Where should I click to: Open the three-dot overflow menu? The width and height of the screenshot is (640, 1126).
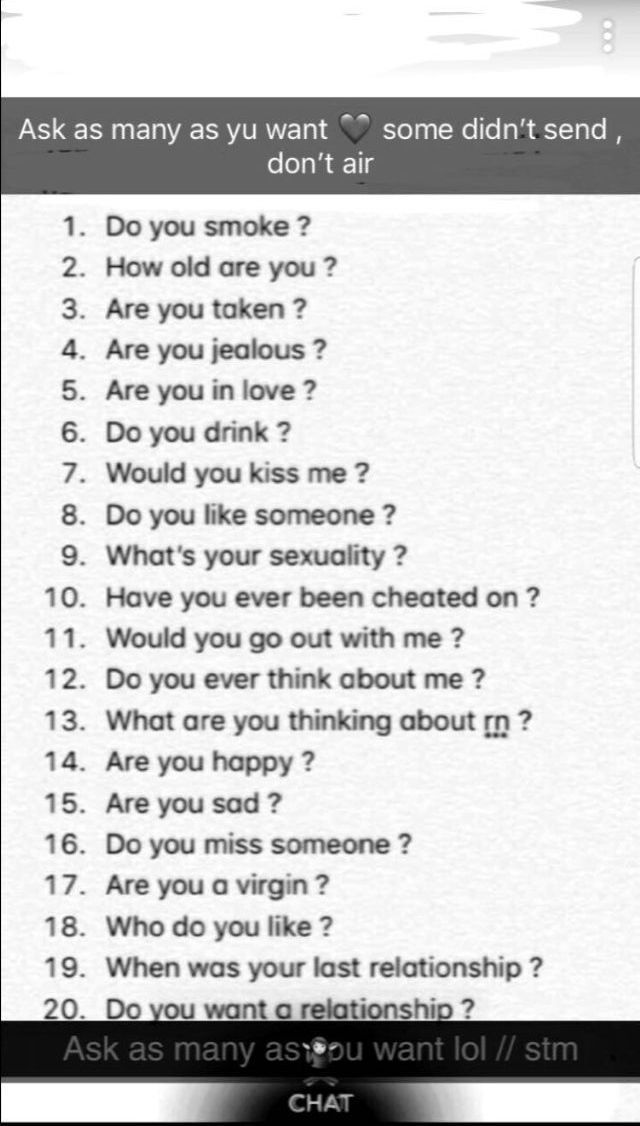pos(608,36)
